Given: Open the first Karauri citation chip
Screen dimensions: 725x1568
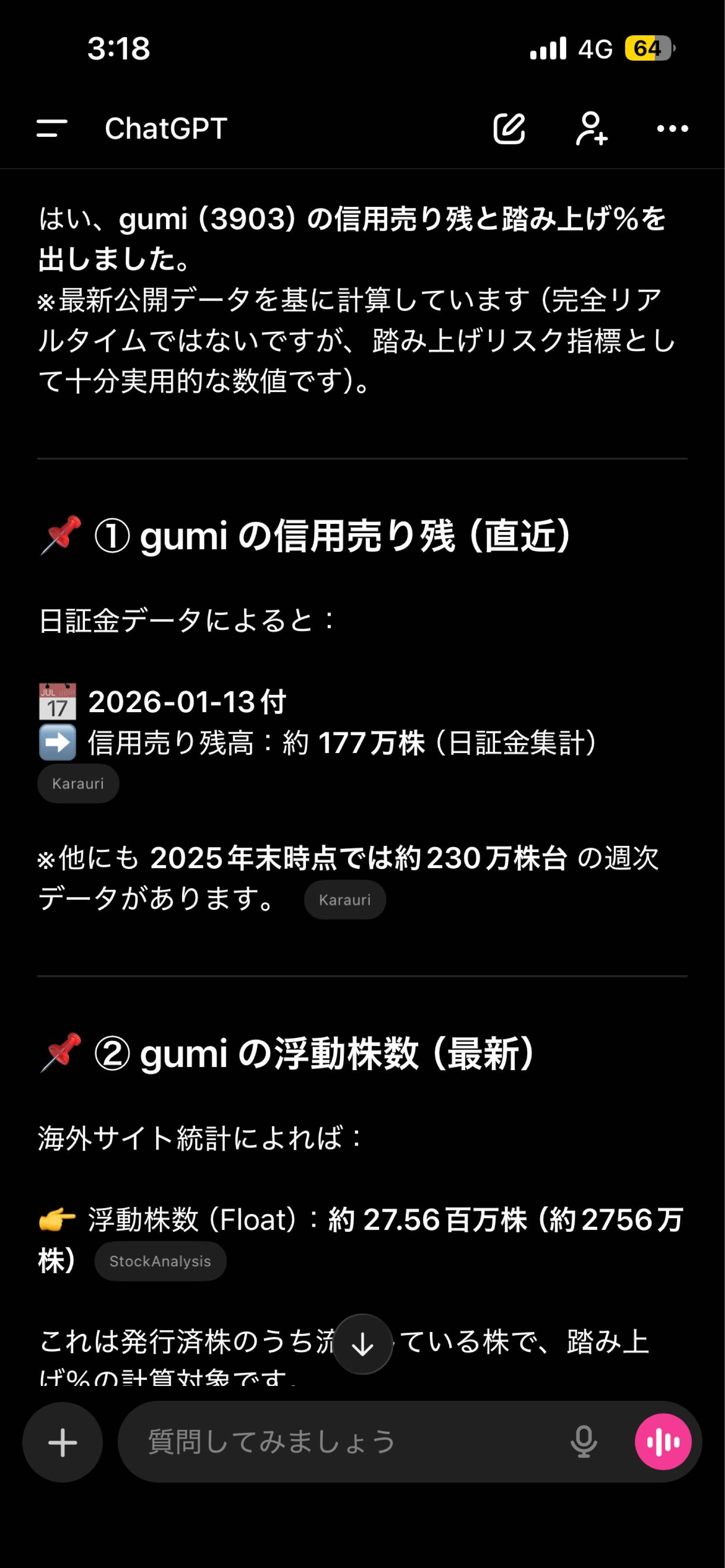Looking at the screenshot, I should [78, 784].
